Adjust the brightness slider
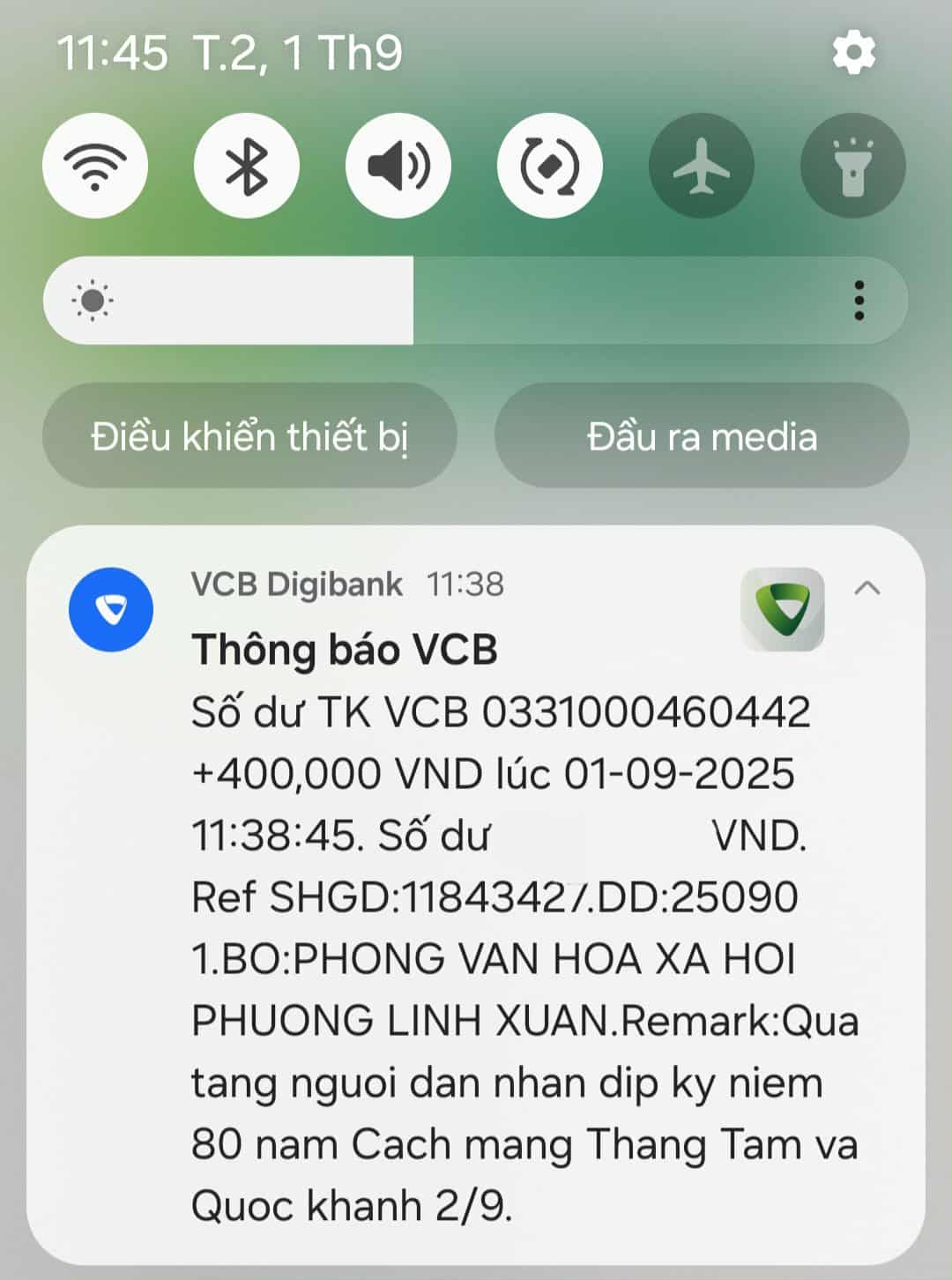952x1280 pixels. (x=413, y=301)
